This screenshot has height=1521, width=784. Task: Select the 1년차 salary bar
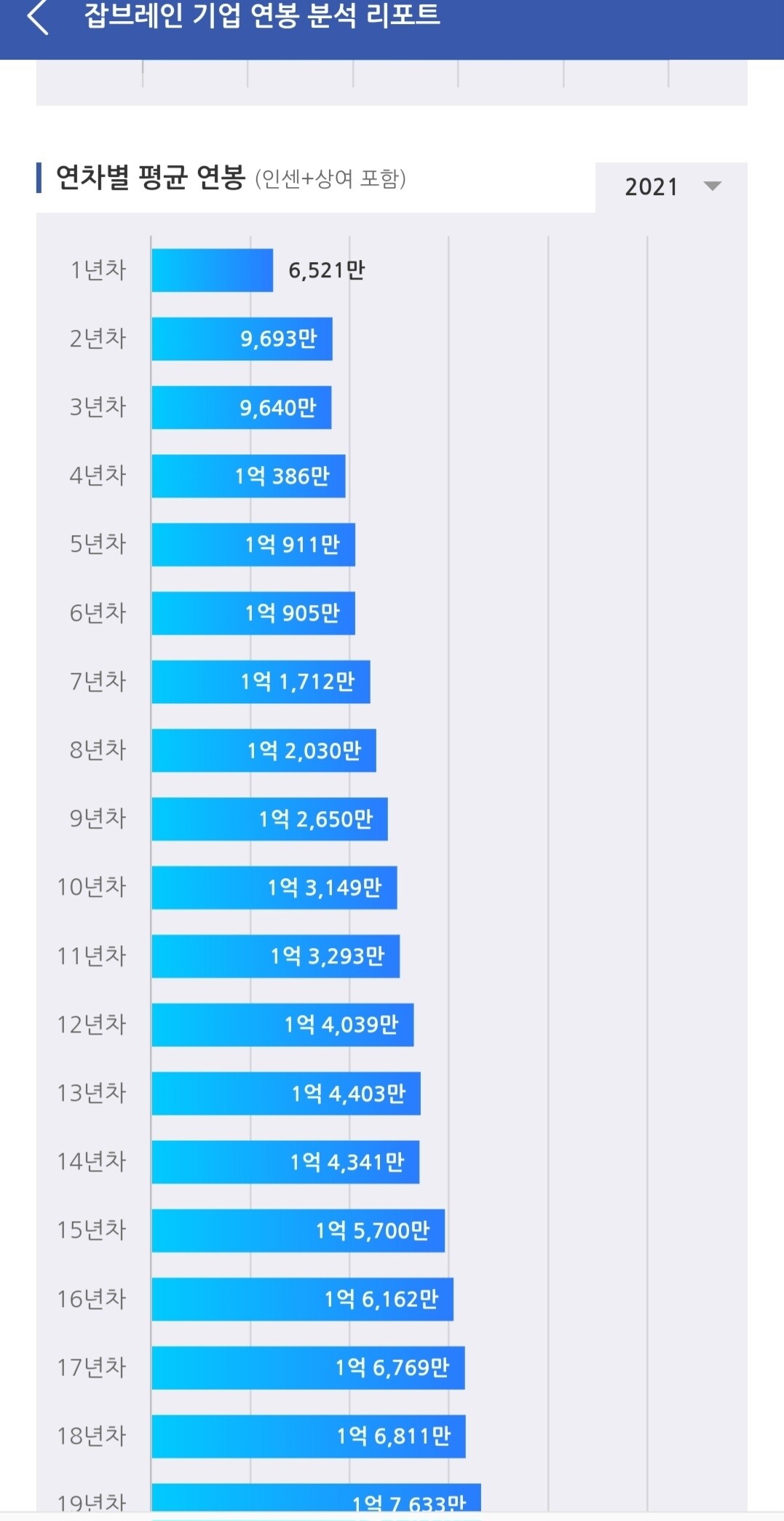[211, 269]
